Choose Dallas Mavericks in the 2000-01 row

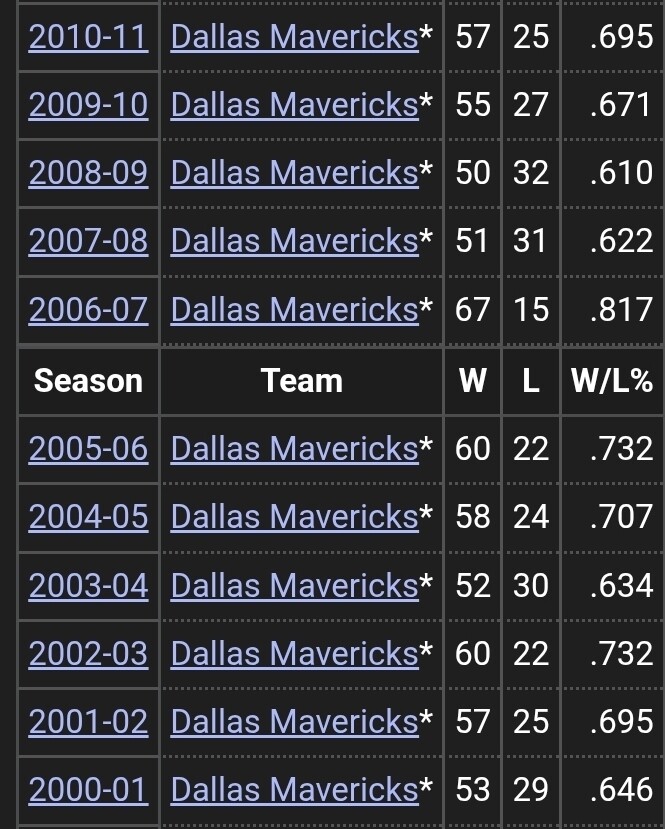tap(294, 790)
